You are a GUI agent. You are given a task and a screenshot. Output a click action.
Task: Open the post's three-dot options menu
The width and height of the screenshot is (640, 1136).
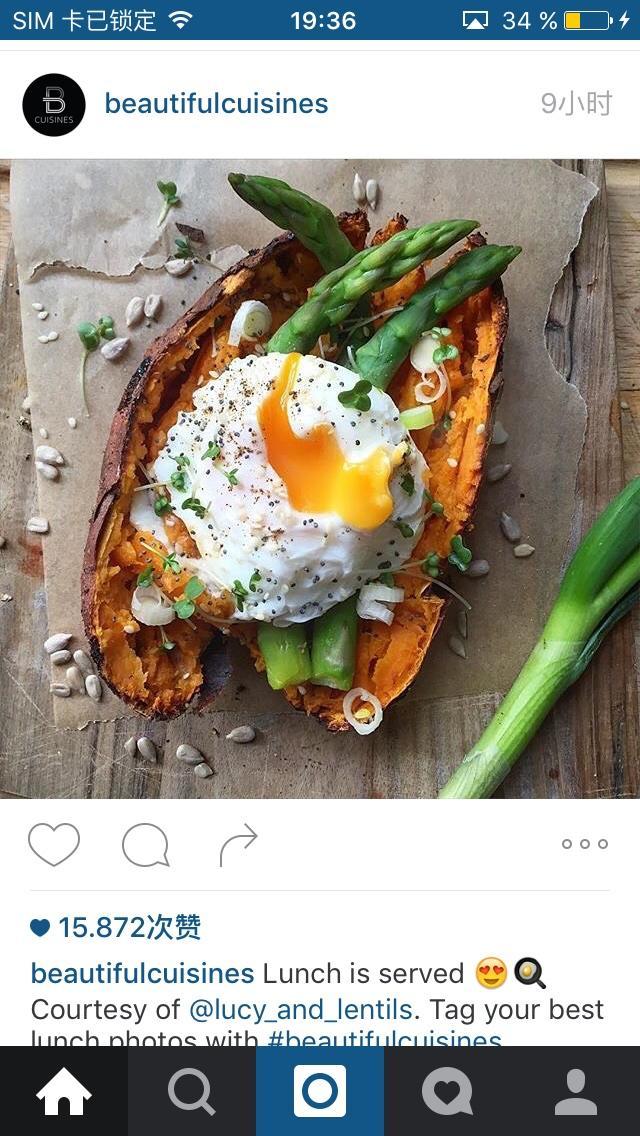click(585, 844)
